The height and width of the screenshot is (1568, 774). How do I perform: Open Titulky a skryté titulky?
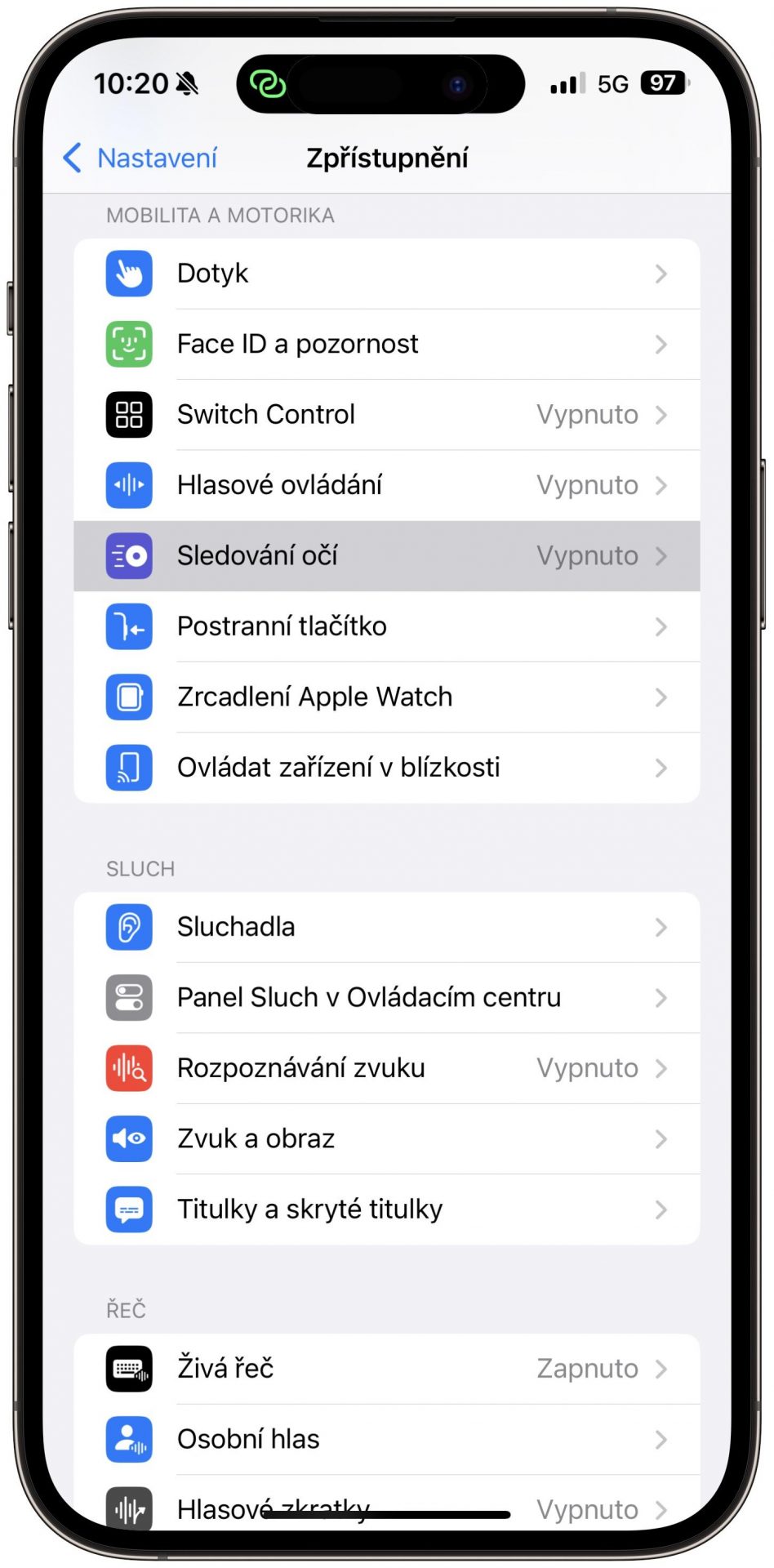click(x=386, y=1209)
